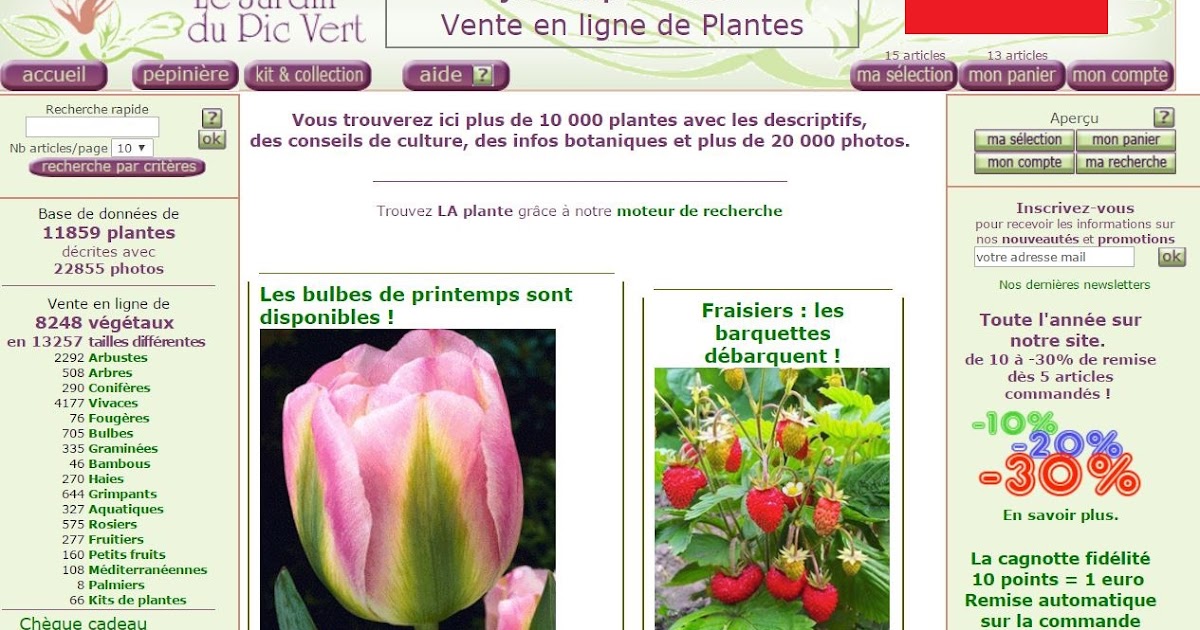Browse the Arbustes category
The width and height of the screenshot is (1200, 630).
(x=117, y=358)
